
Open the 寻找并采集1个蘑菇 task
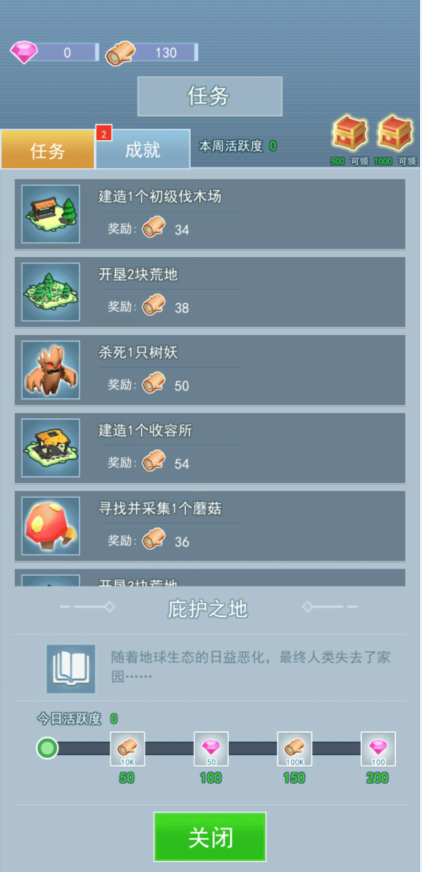pos(210,526)
